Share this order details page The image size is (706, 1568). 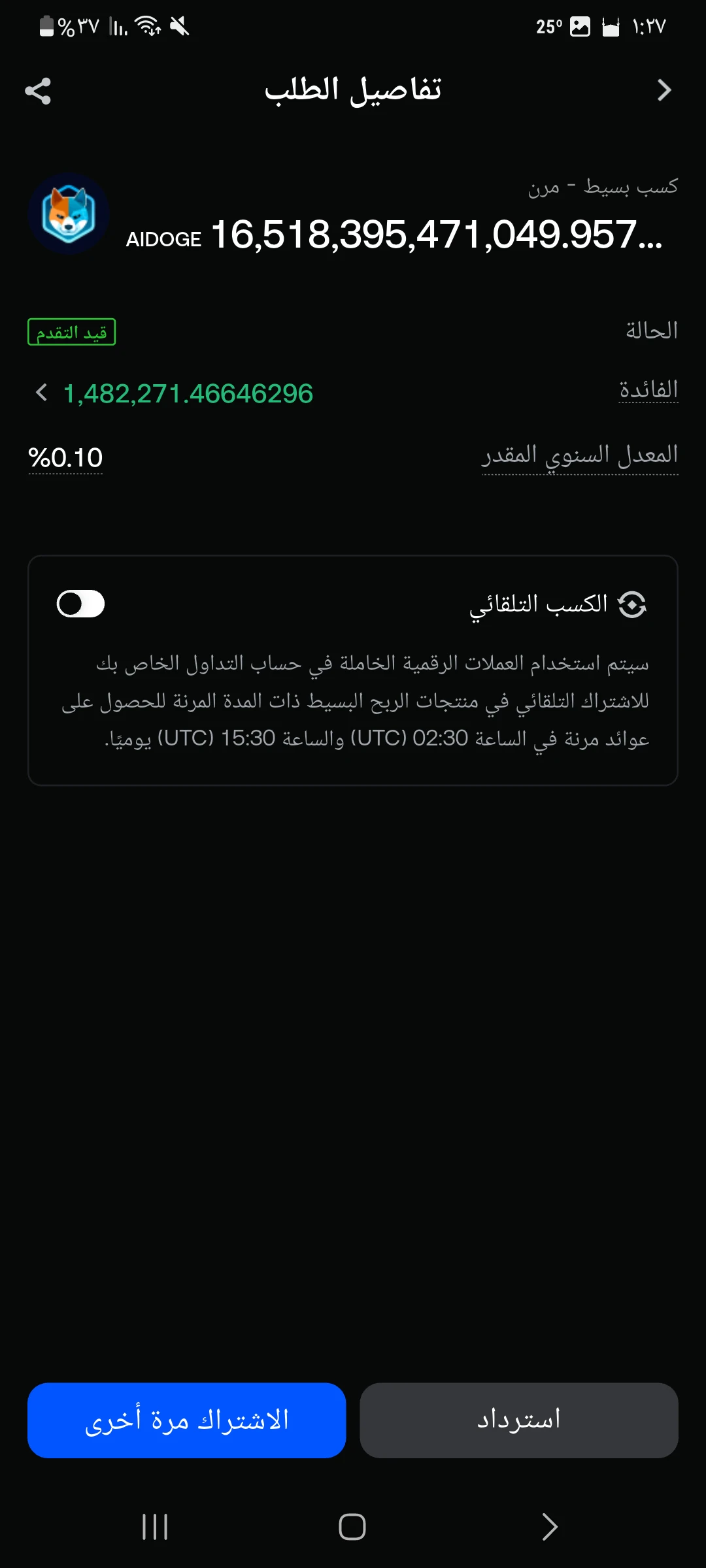point(38,91)
